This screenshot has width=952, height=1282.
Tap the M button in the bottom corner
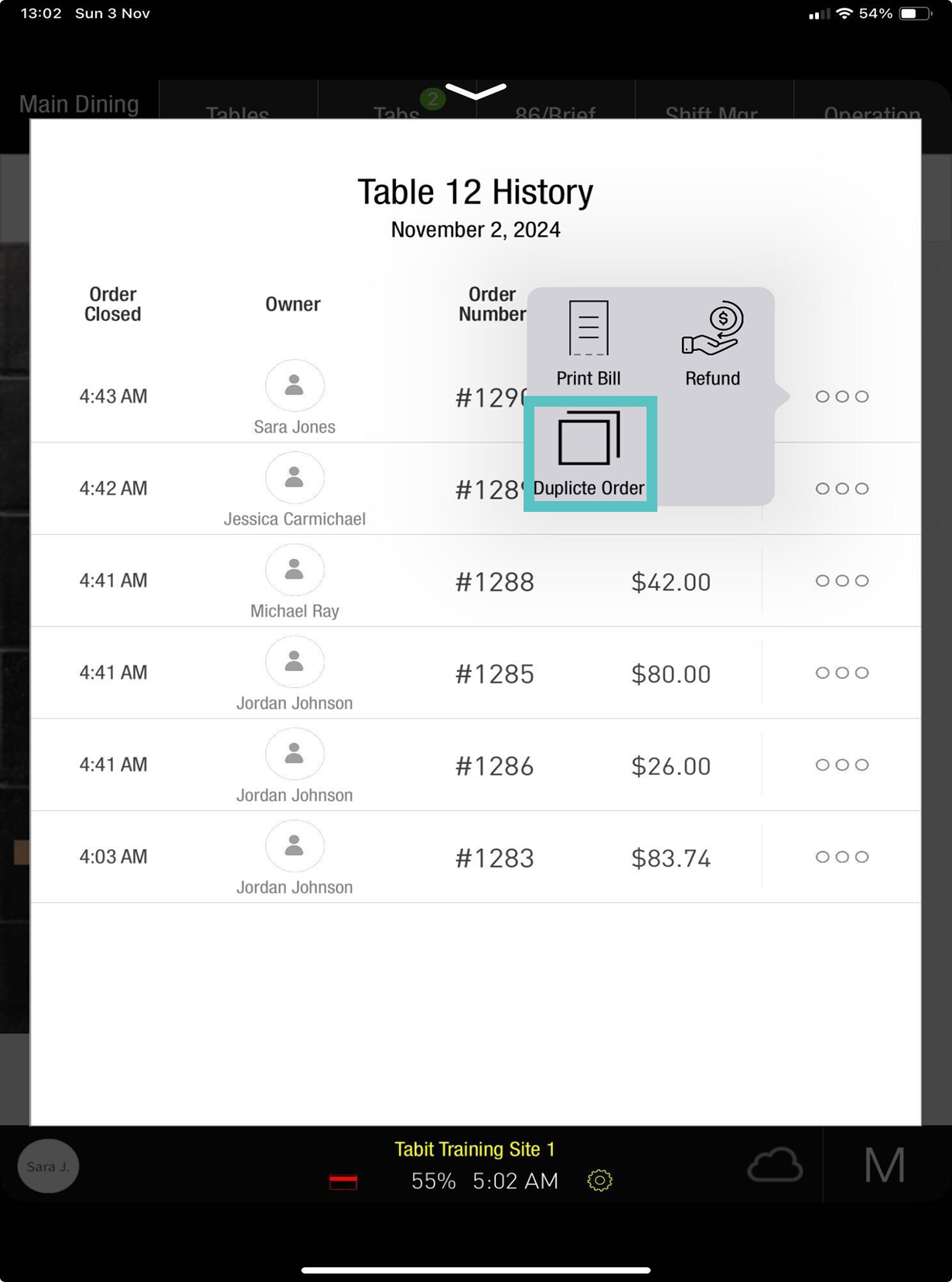point(884,1165)
